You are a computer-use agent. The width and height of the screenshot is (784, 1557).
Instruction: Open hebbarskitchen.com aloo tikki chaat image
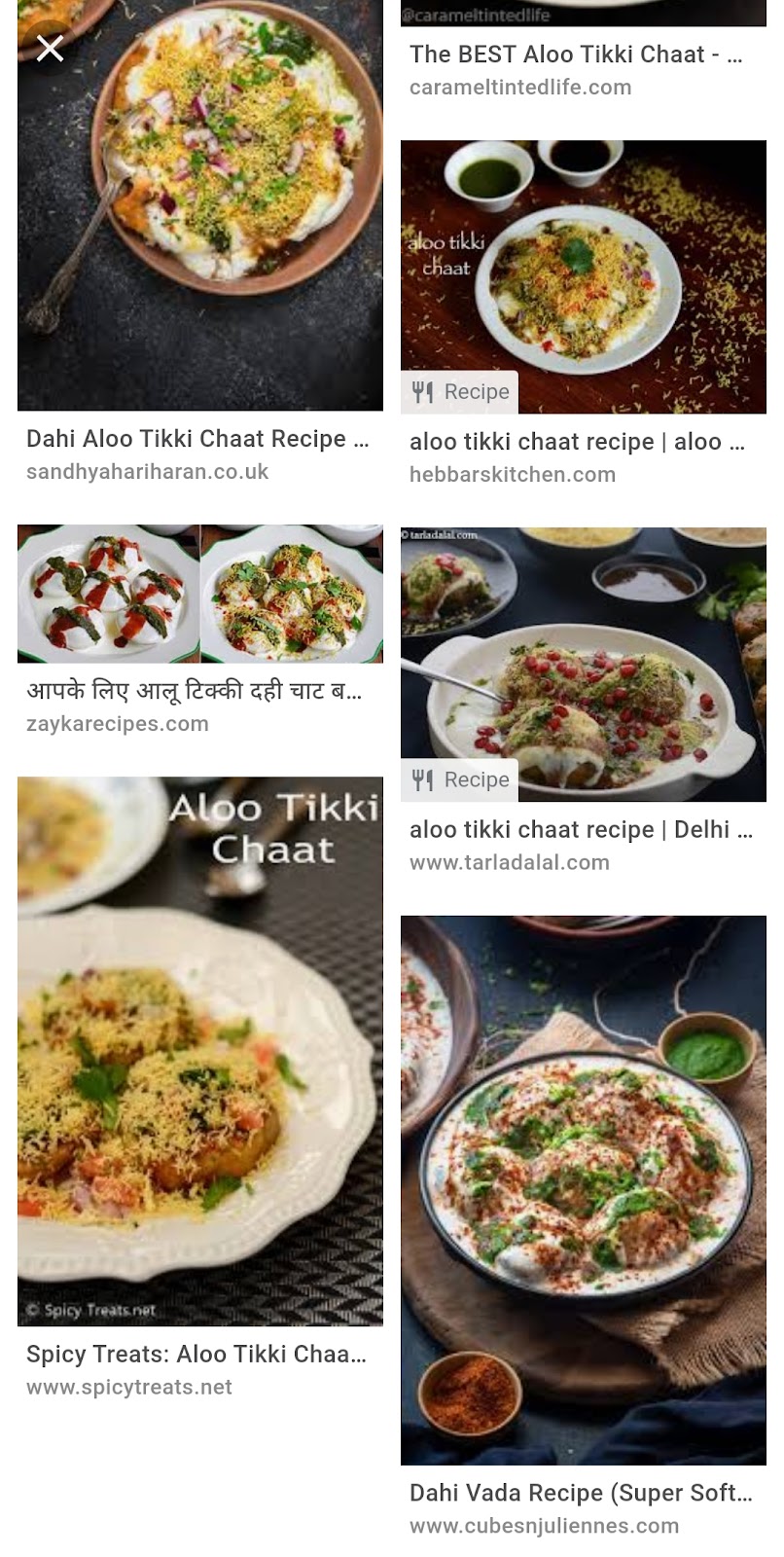click(583, 277)
